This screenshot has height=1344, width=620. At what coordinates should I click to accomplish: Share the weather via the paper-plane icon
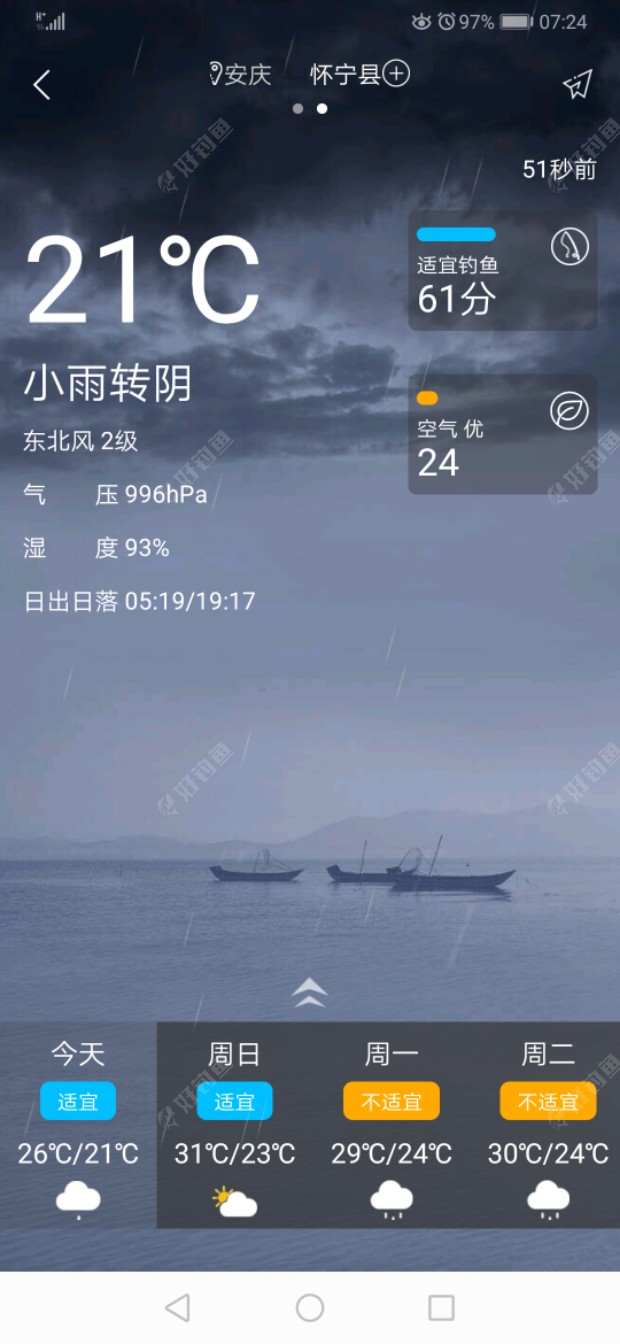tap(577, 85)
